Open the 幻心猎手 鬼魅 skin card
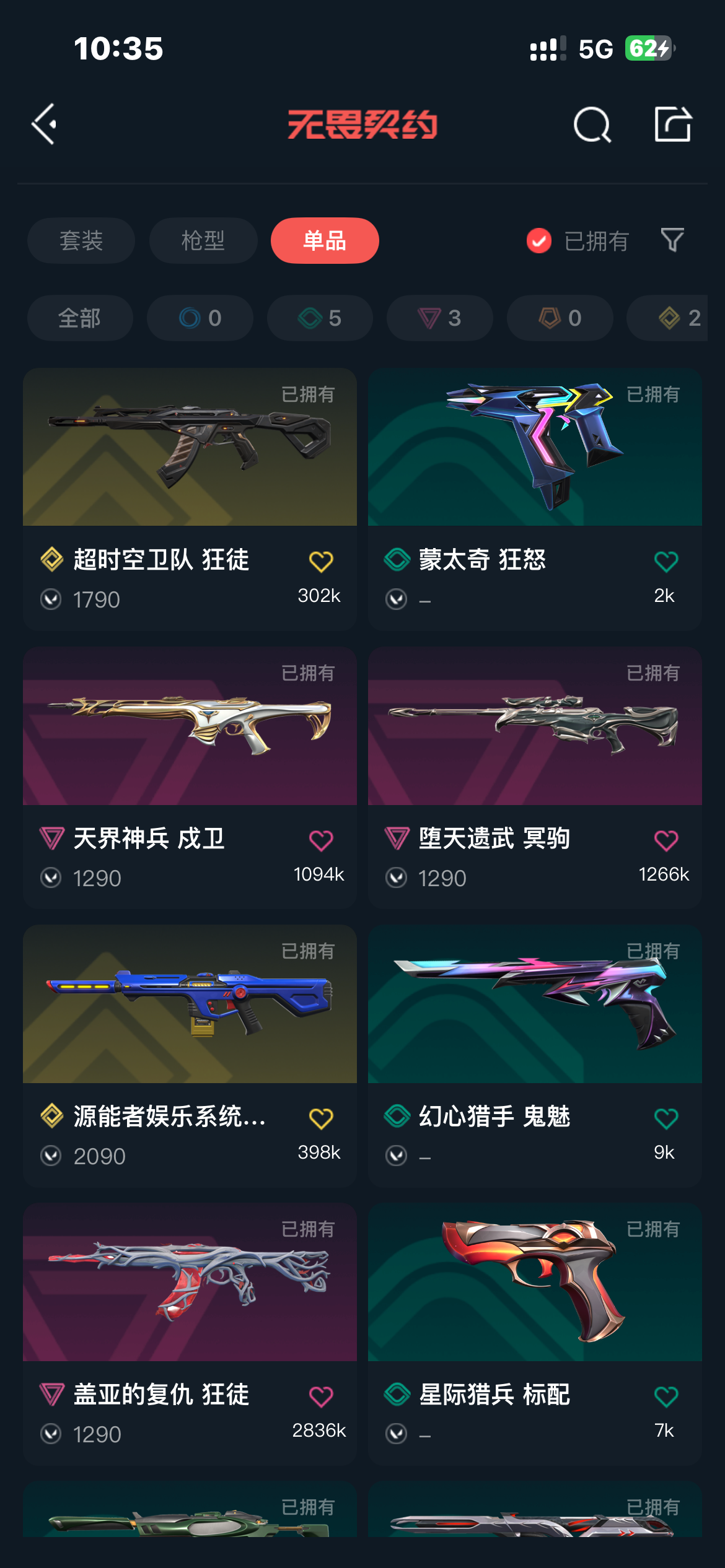Viewport: 725px width, 1568px height. (535, 1056)
